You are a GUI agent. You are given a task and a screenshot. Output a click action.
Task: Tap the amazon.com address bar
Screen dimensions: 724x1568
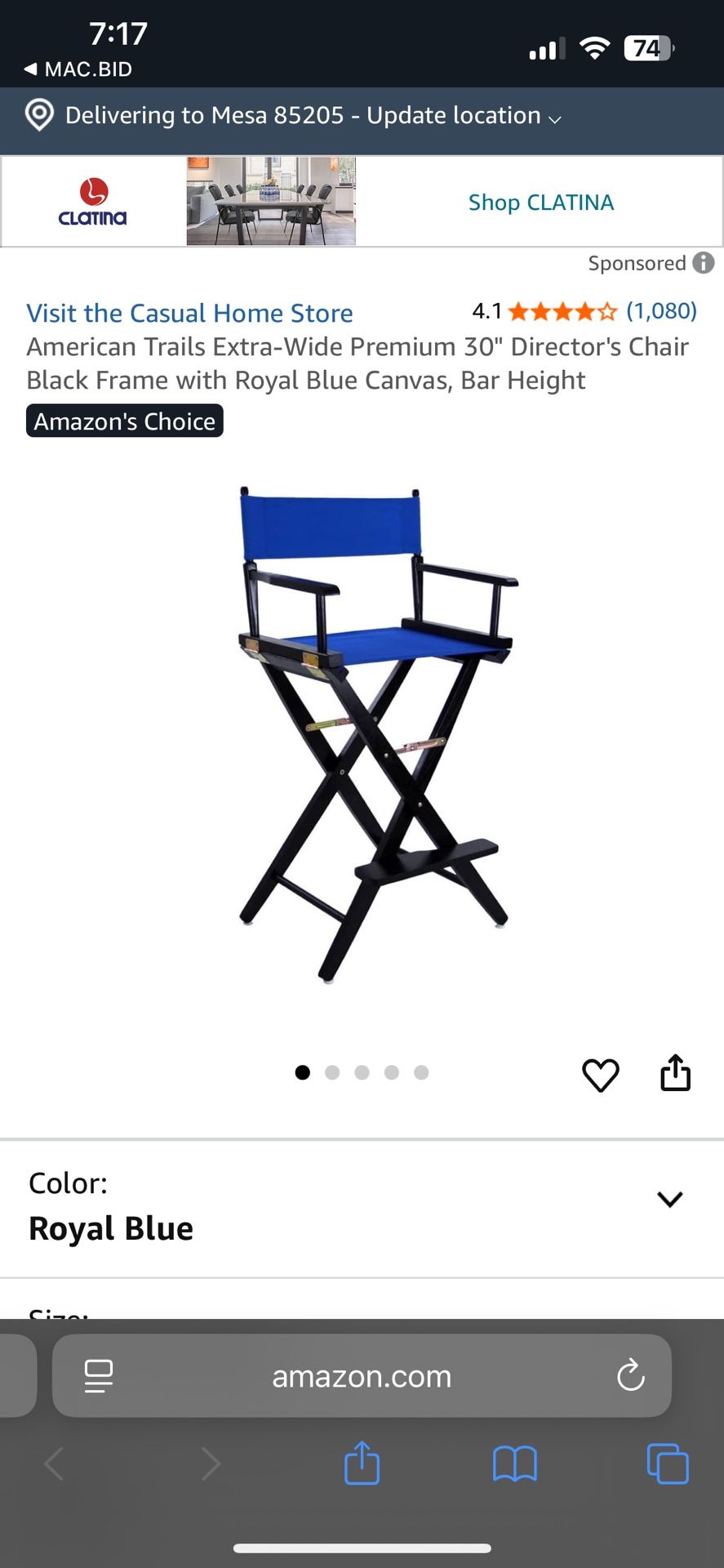362,1376
